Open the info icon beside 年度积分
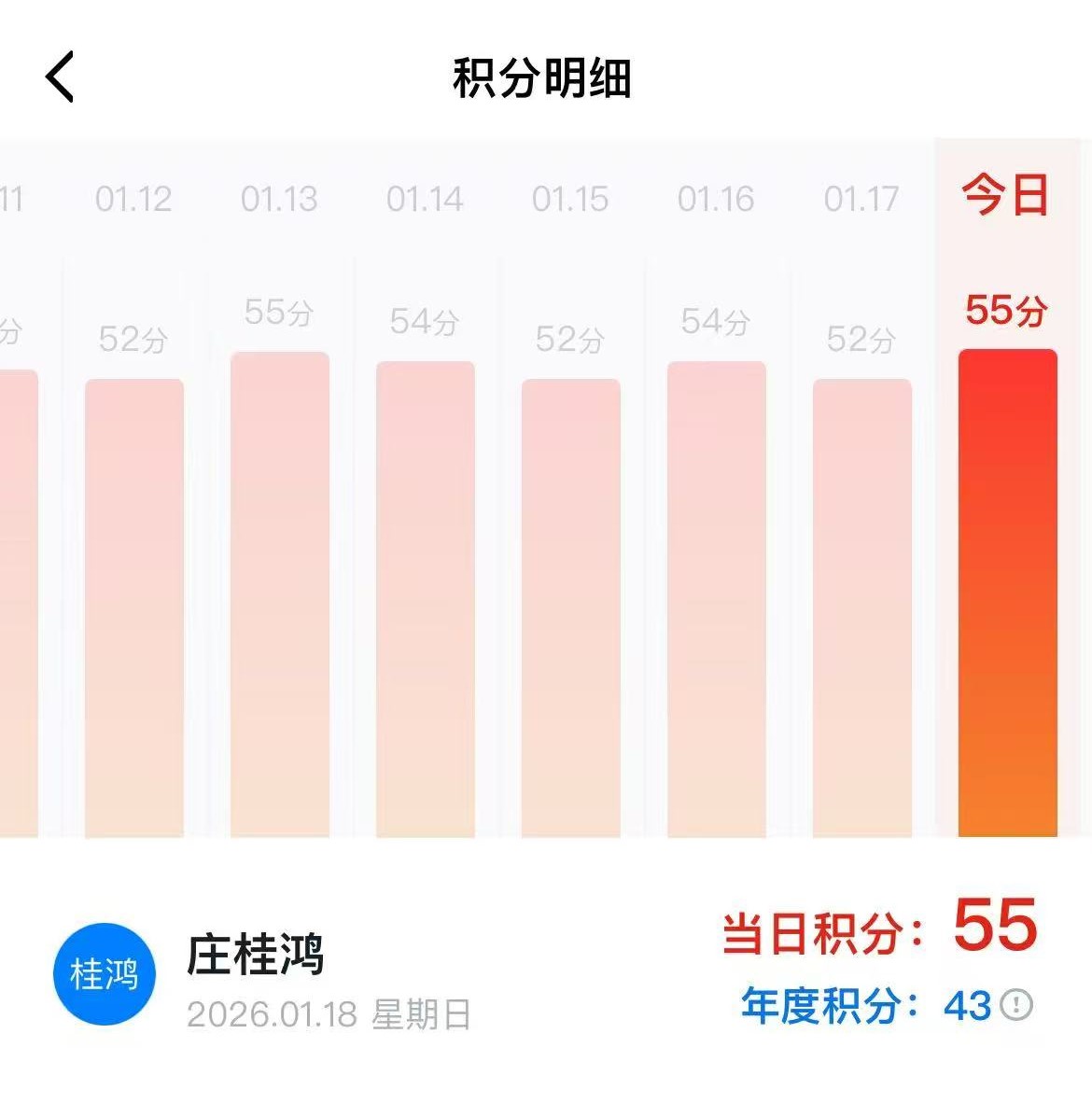The height and width of the screenshot is (1103, 1092). click(1016, 1005)
